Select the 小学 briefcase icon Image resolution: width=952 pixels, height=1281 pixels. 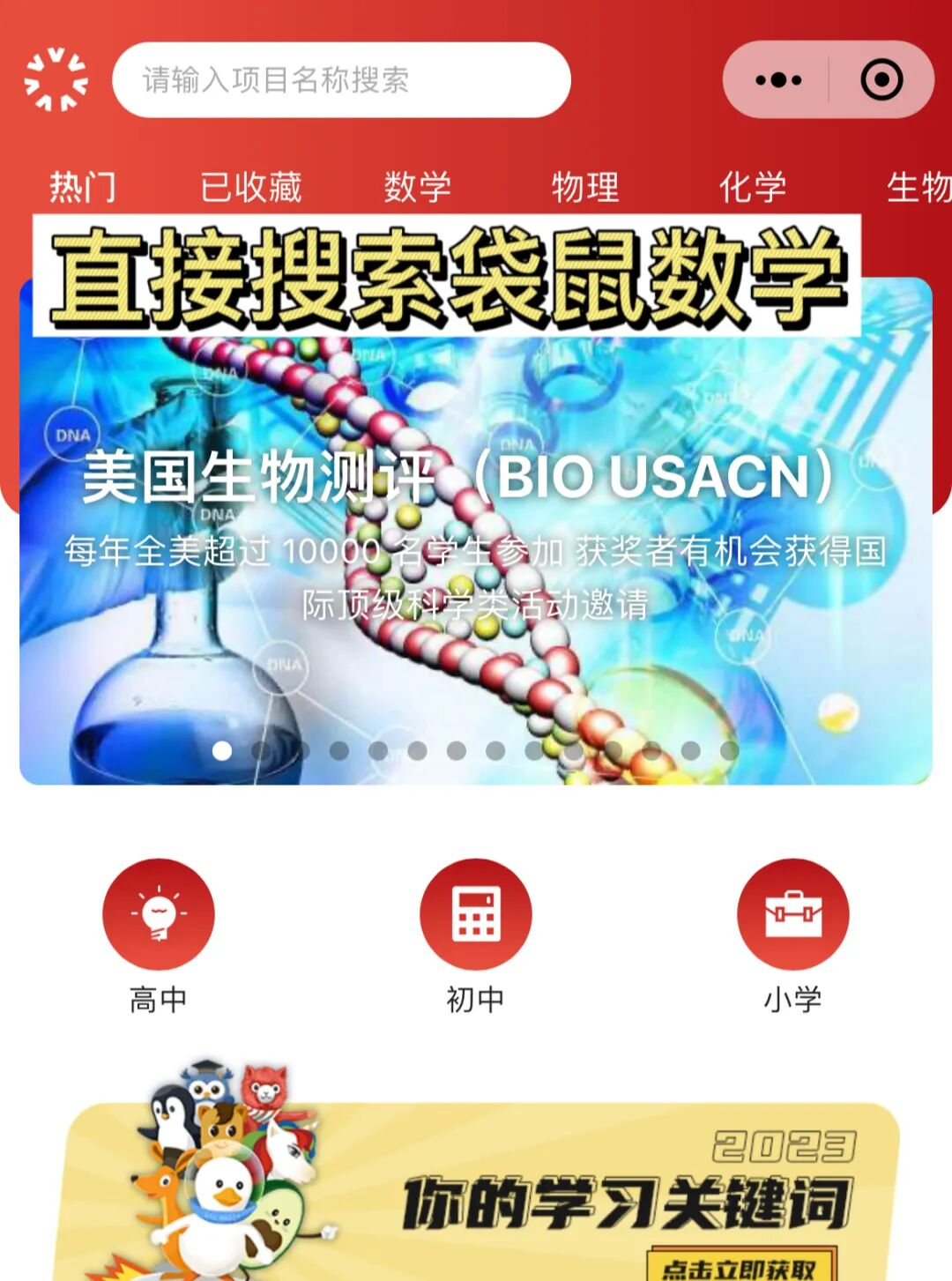792,914
